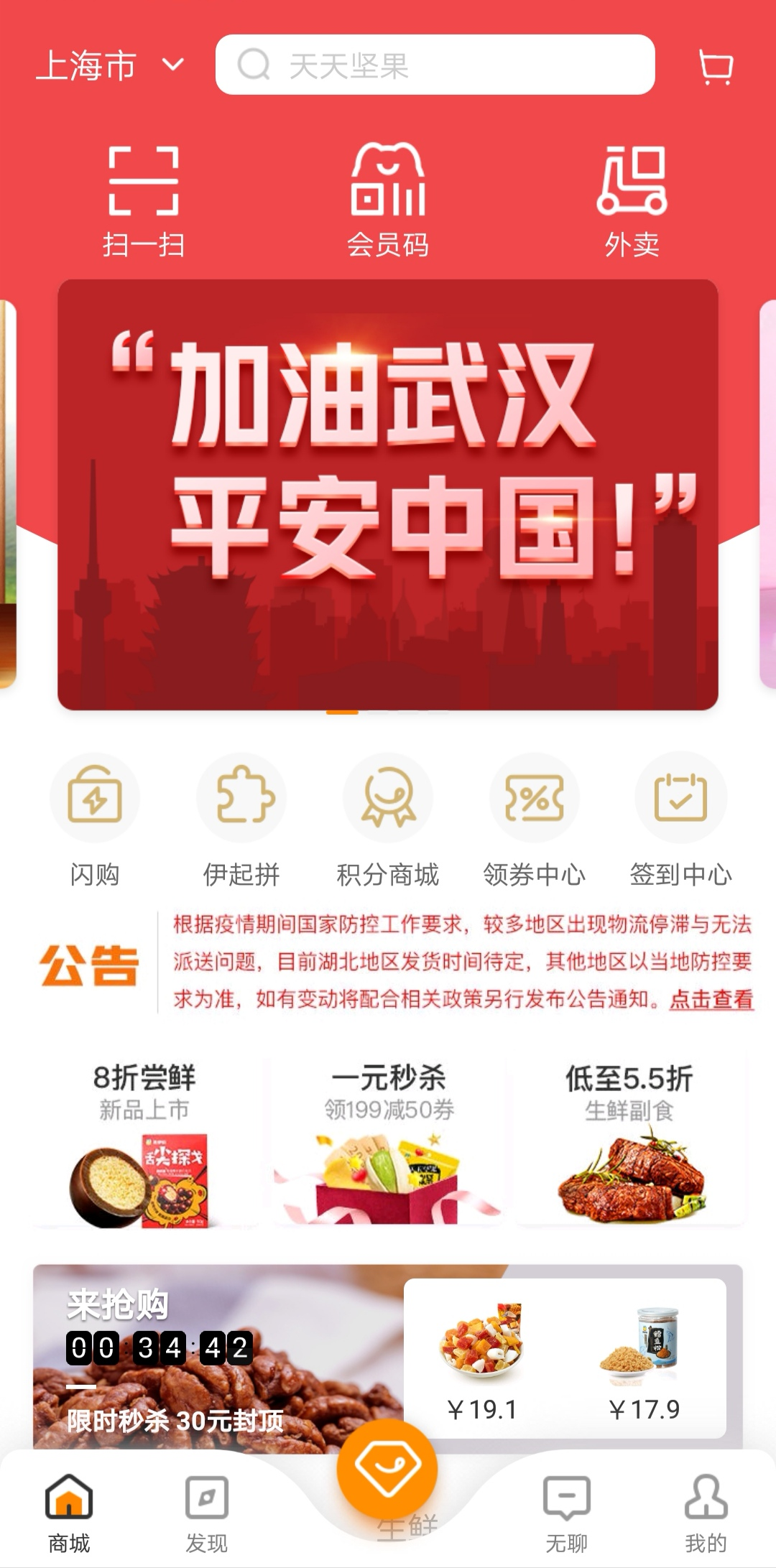Open the 来抢购 flash sale banner

click(x=216, y=1358)
